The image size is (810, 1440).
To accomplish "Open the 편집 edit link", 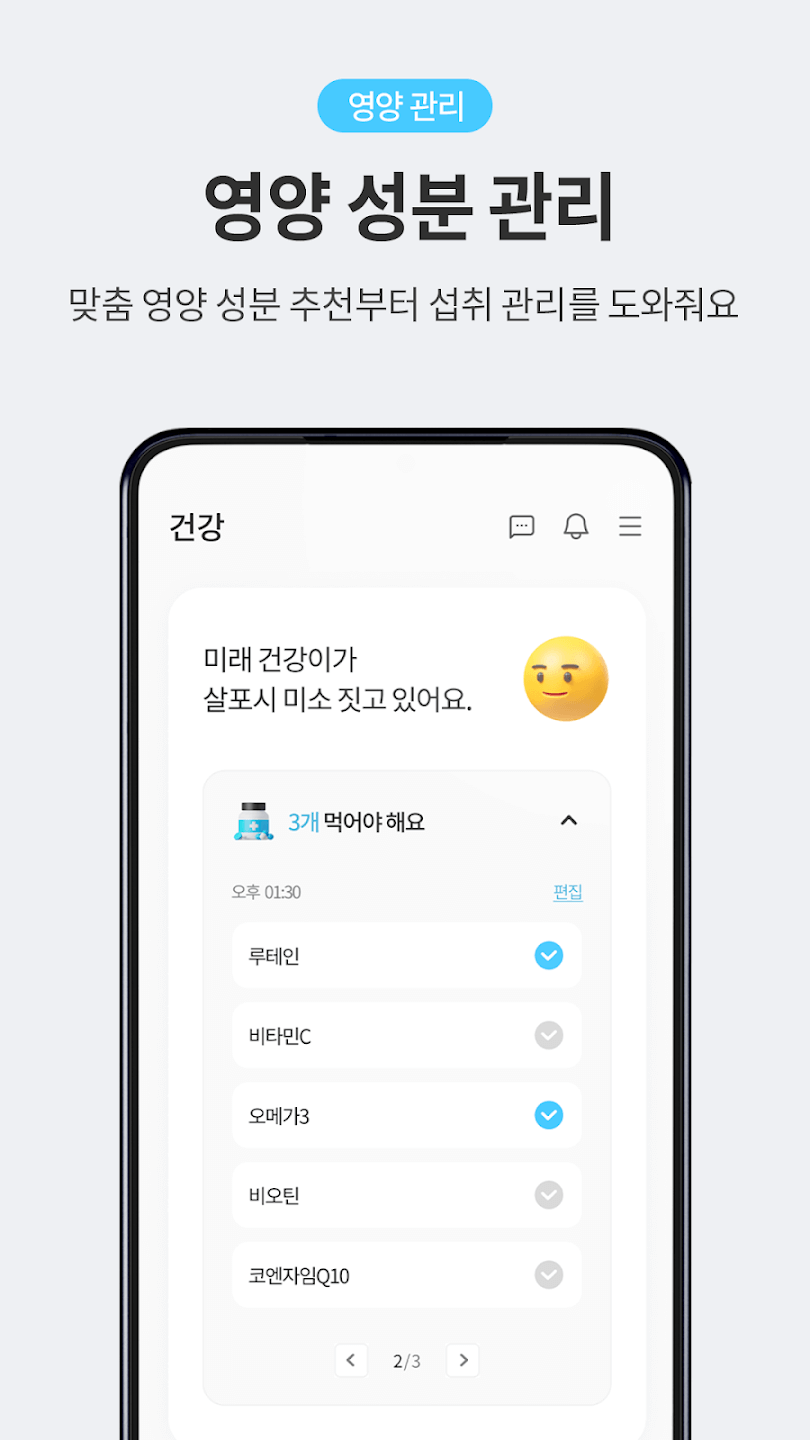I will [567, 892].
